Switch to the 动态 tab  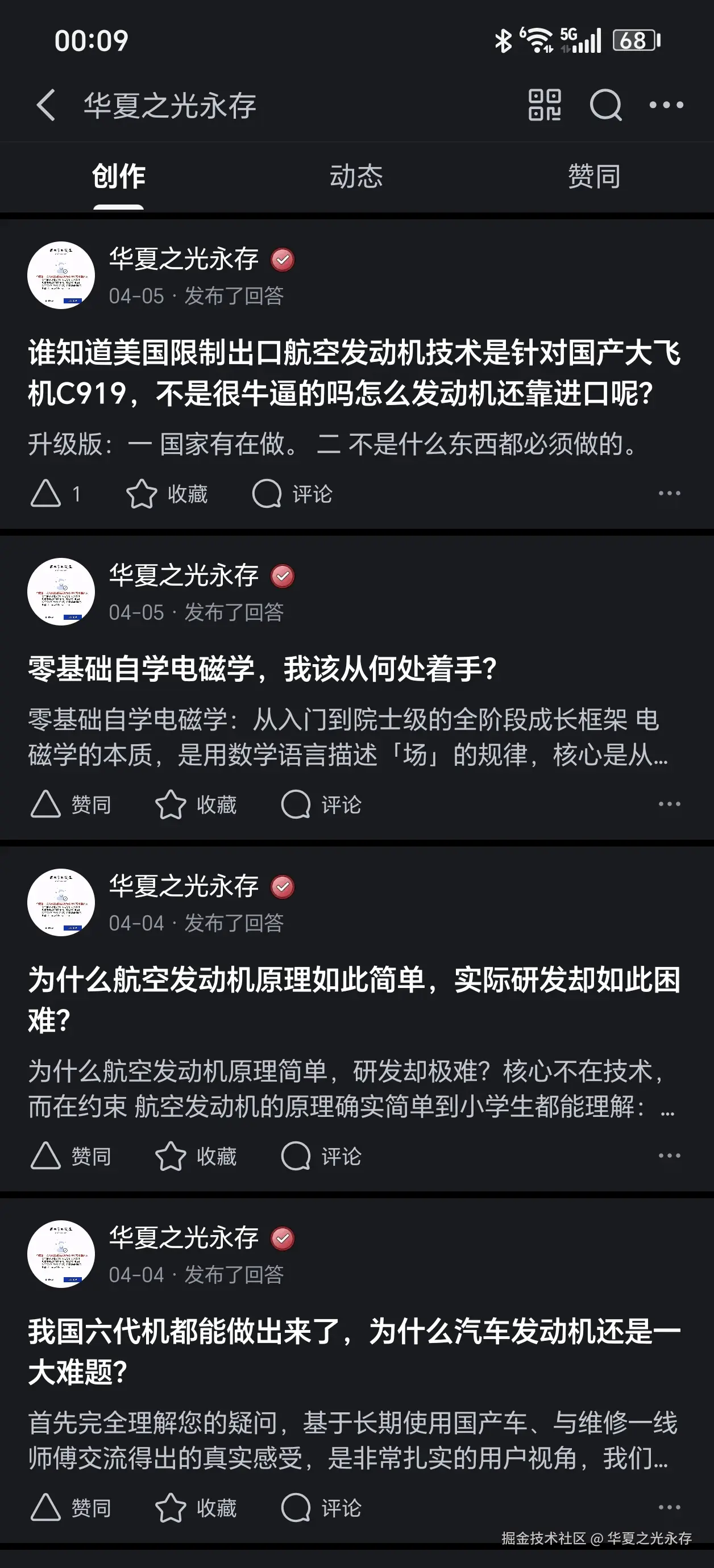coord(356,177)
